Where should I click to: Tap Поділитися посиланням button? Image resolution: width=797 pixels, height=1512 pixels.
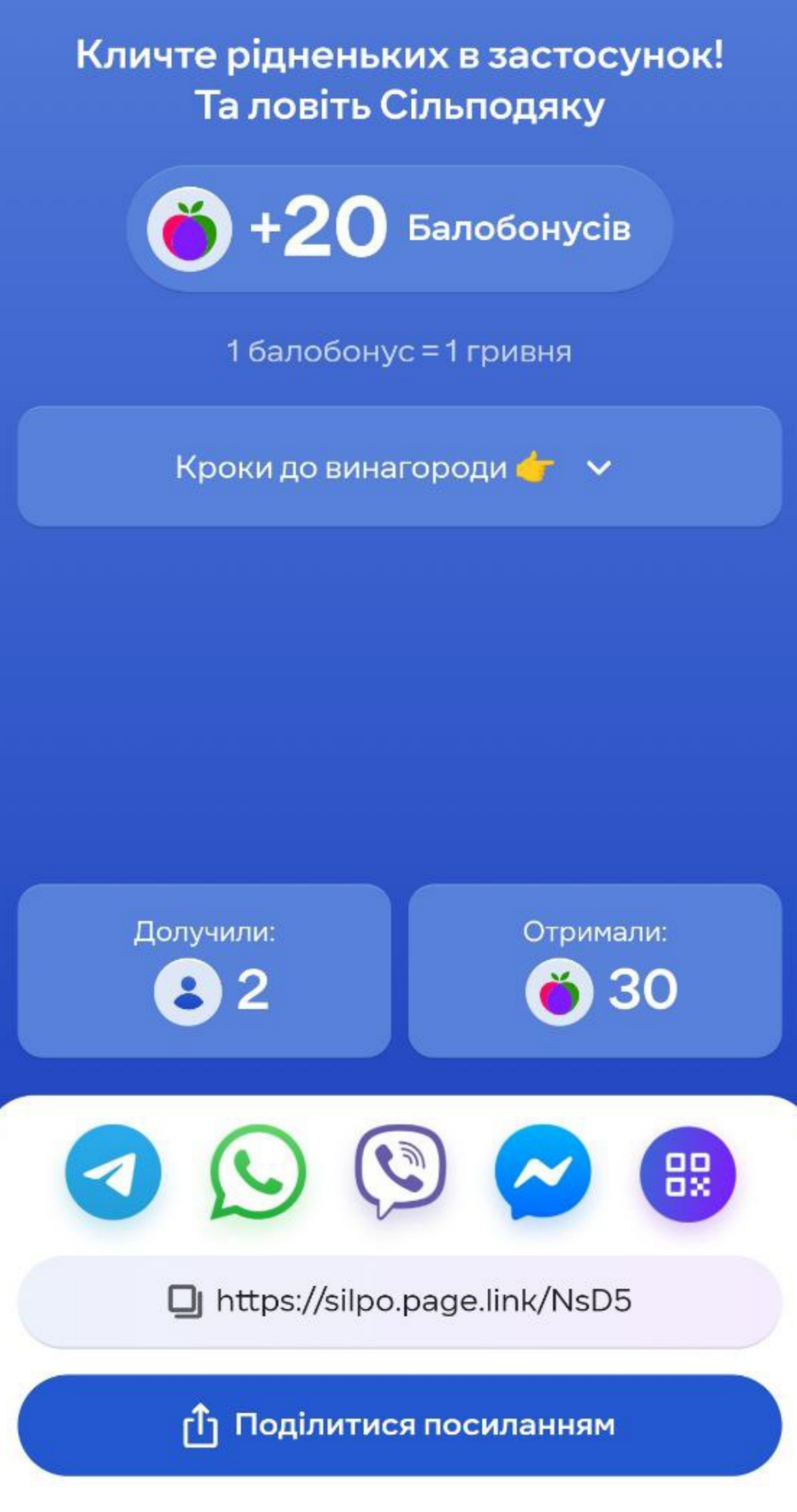click(x=399, y=1425)
